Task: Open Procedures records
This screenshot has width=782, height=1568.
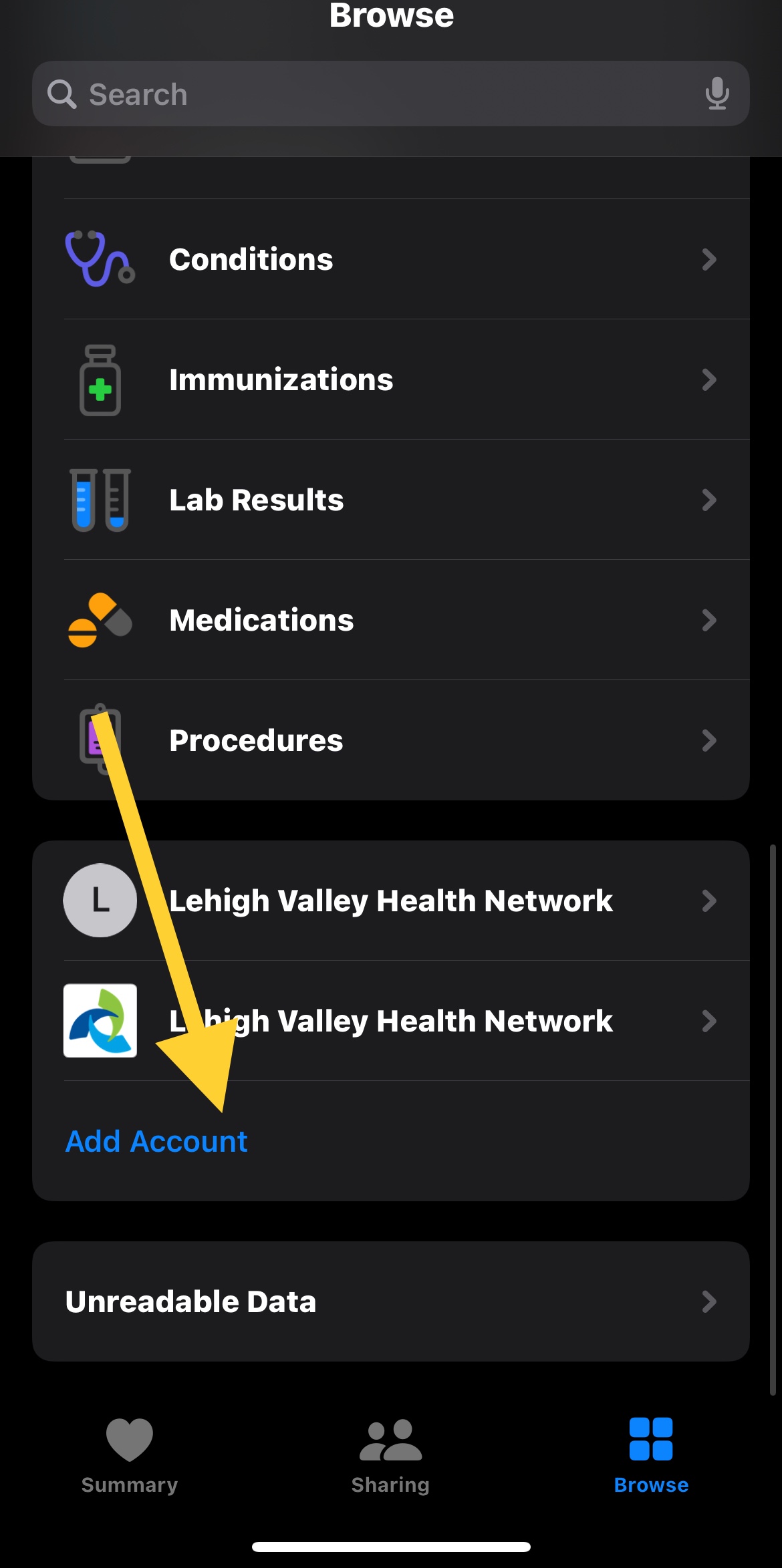Action: point(390,740)
